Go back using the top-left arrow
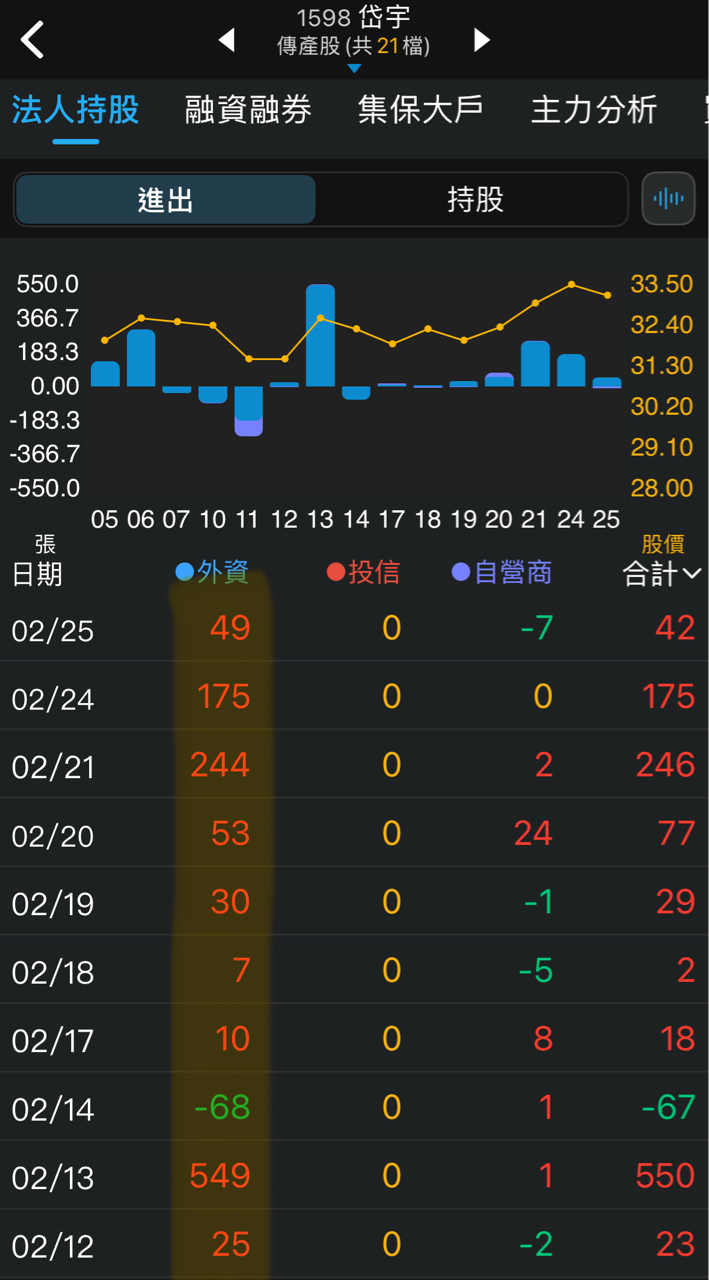The height and width of the screenshot is (1280, 709). (33, 41)
